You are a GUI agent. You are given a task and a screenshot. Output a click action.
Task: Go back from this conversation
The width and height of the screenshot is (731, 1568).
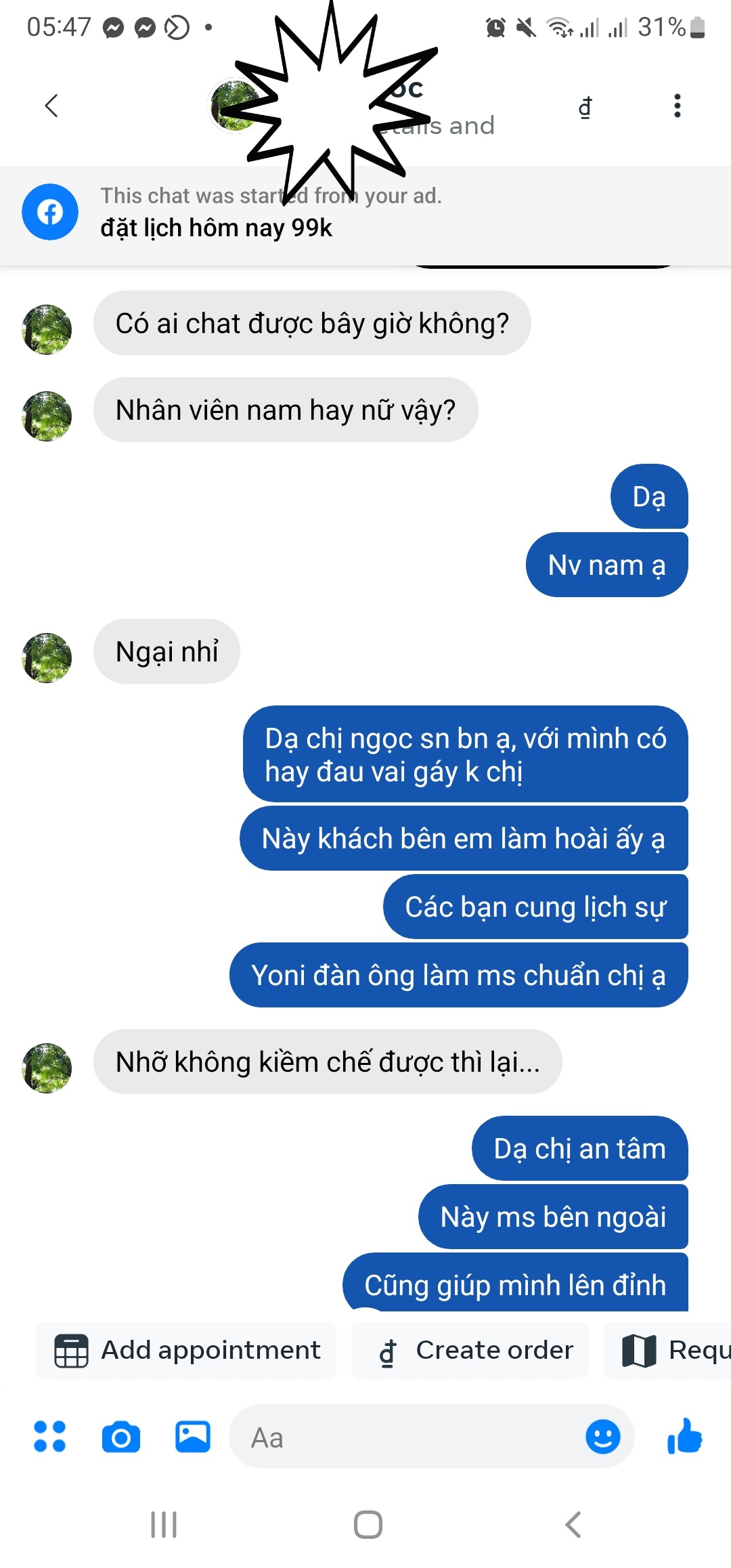(x=51, y=106)
